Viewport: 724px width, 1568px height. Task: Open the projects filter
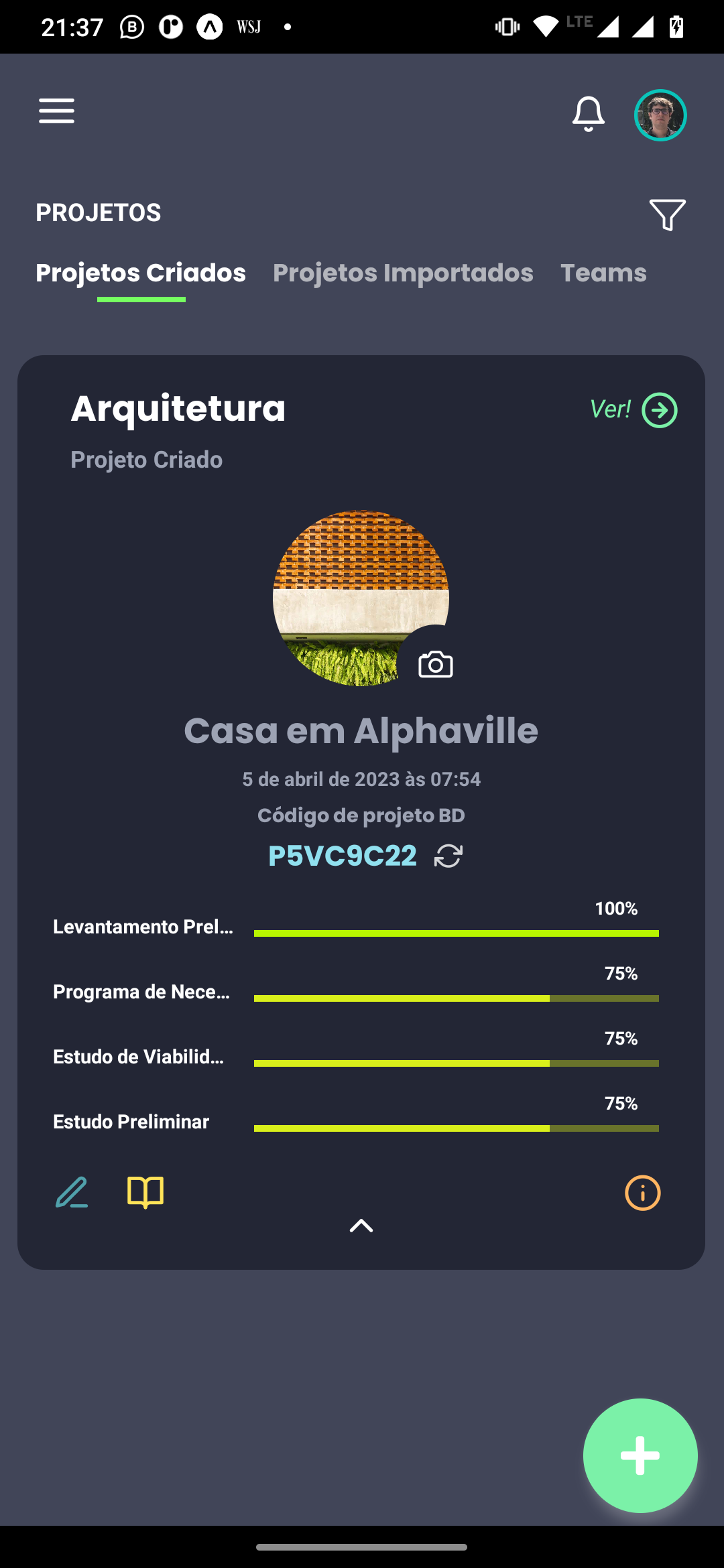click(x=667, y=214)
